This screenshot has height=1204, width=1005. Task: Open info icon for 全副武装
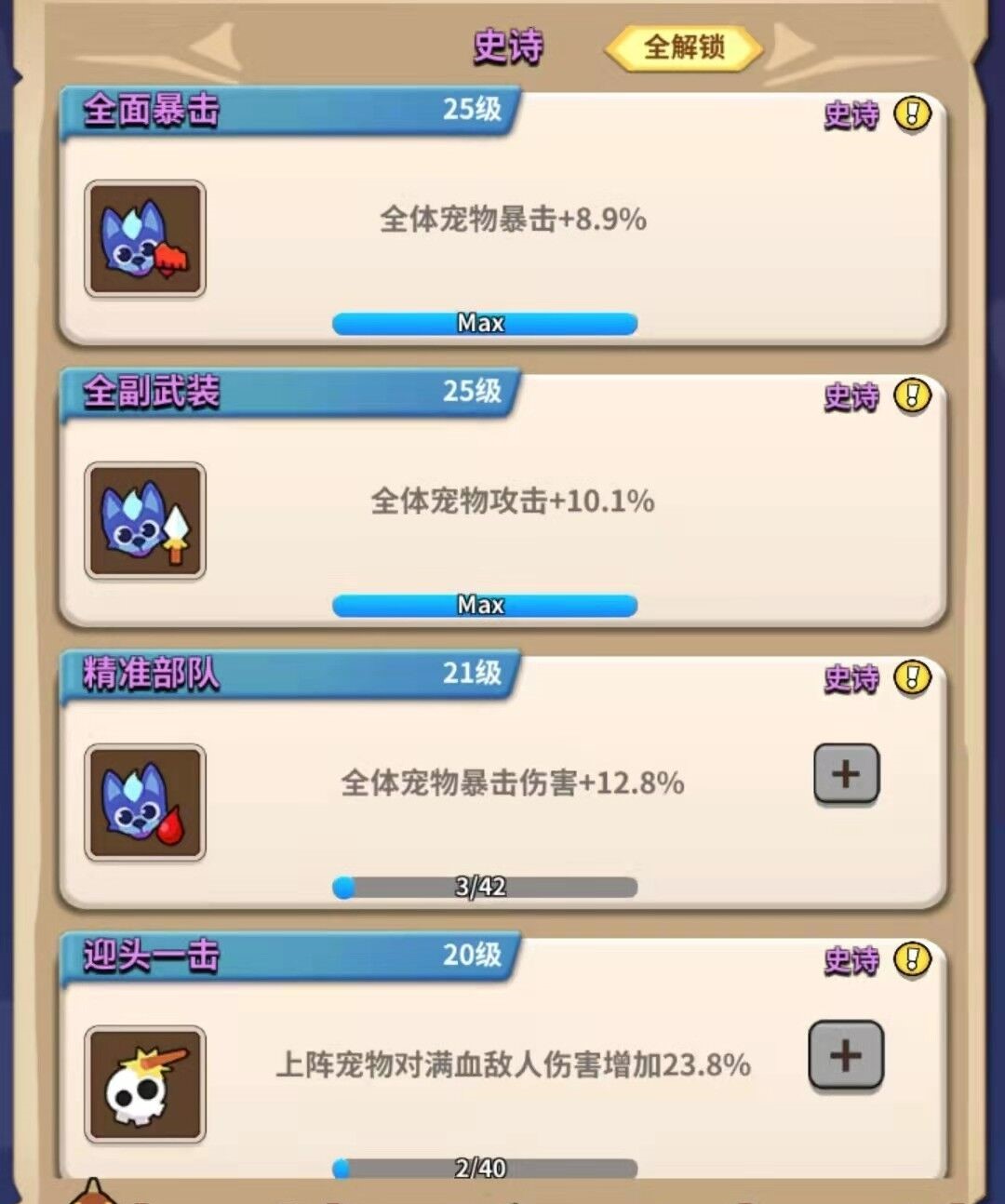click(912, 396)
